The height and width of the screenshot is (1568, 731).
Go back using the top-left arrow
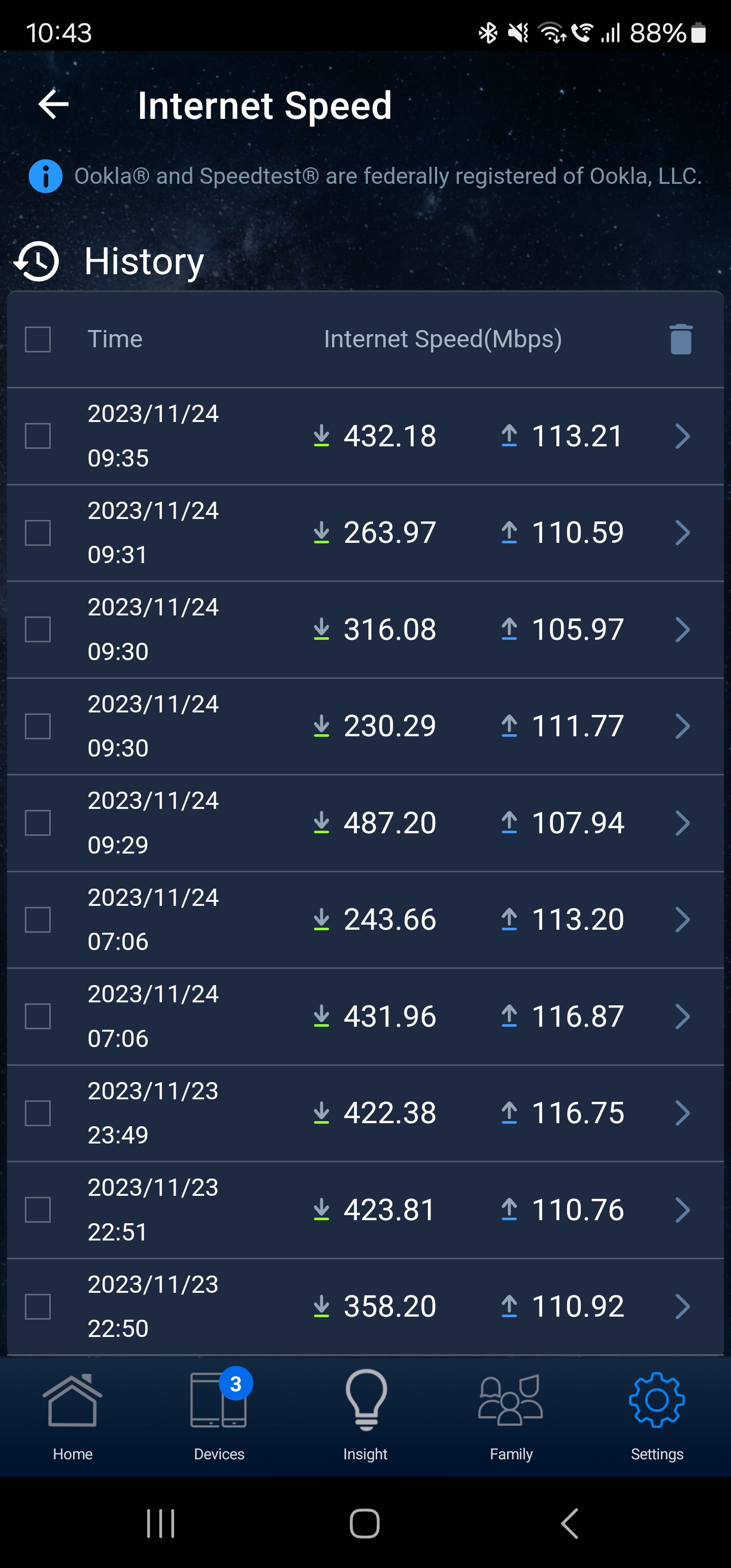pyautogui.click(x=54, y=105)
